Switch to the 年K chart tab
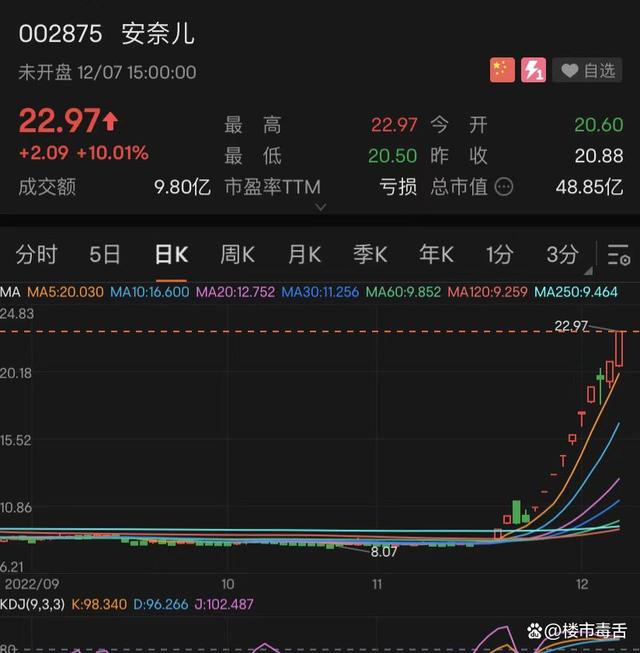Image resolution: width=640 pixels, height=653 pixels. 436,255
